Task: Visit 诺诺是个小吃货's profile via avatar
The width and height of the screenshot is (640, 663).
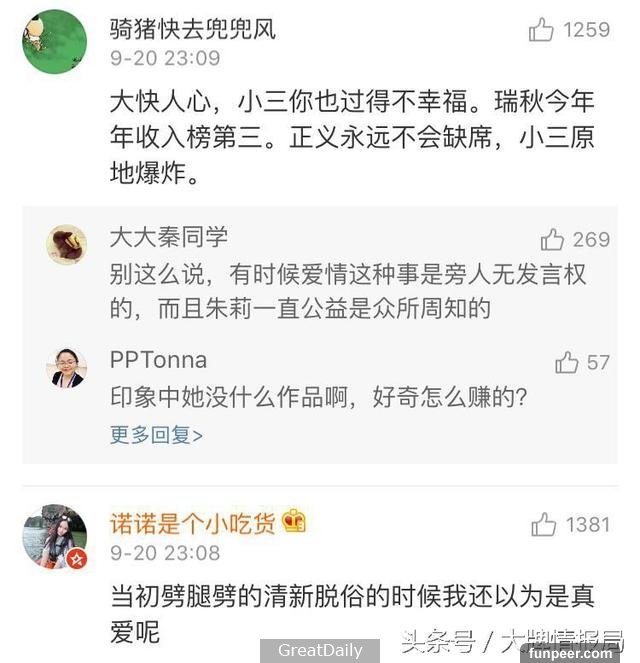Action: pos(55,537)
